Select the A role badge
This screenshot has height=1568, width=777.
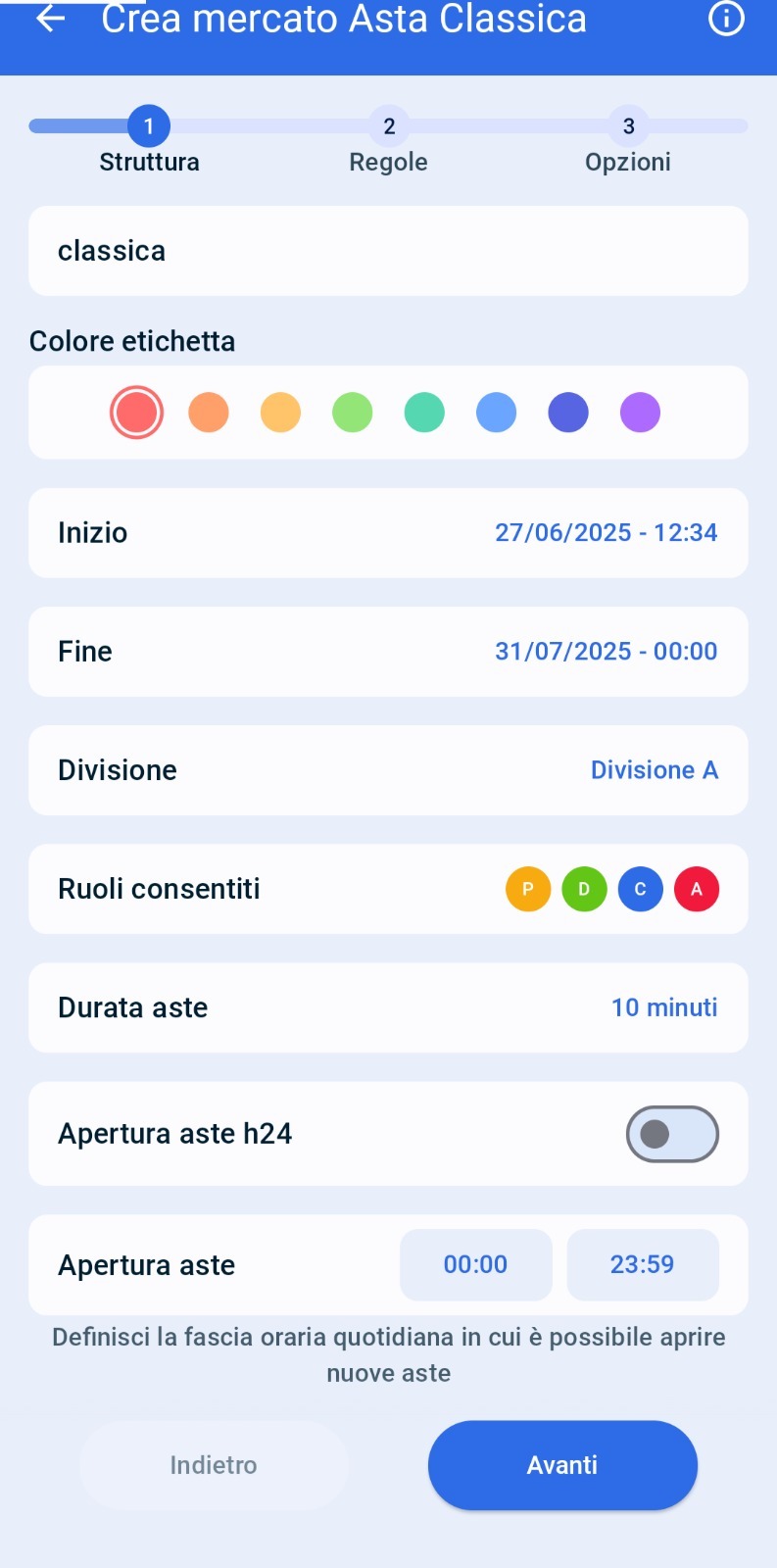point(697,889)
